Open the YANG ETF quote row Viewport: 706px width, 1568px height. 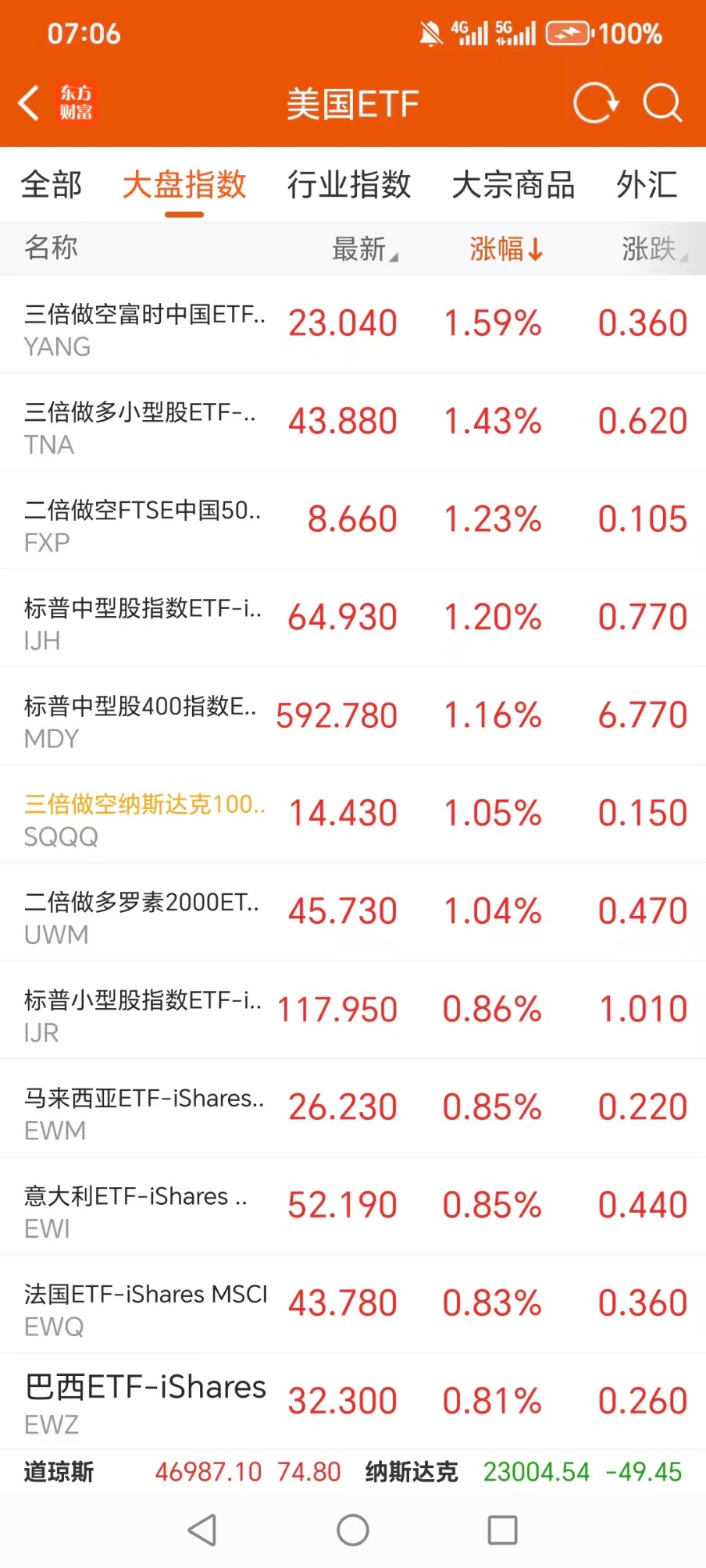click(x=353, y=325)
